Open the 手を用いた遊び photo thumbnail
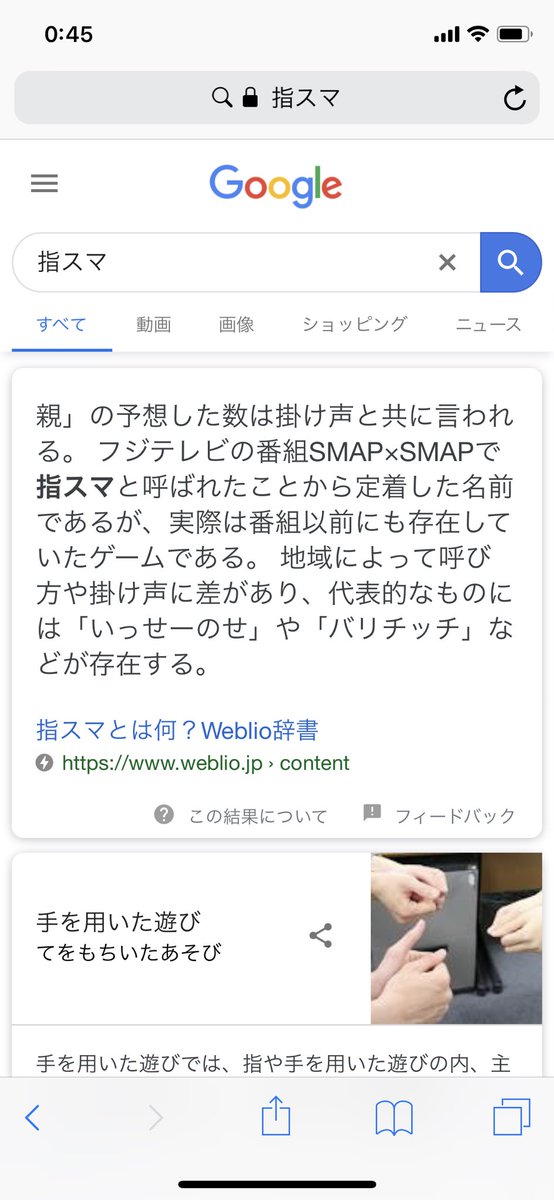 (x=456, y=938)
